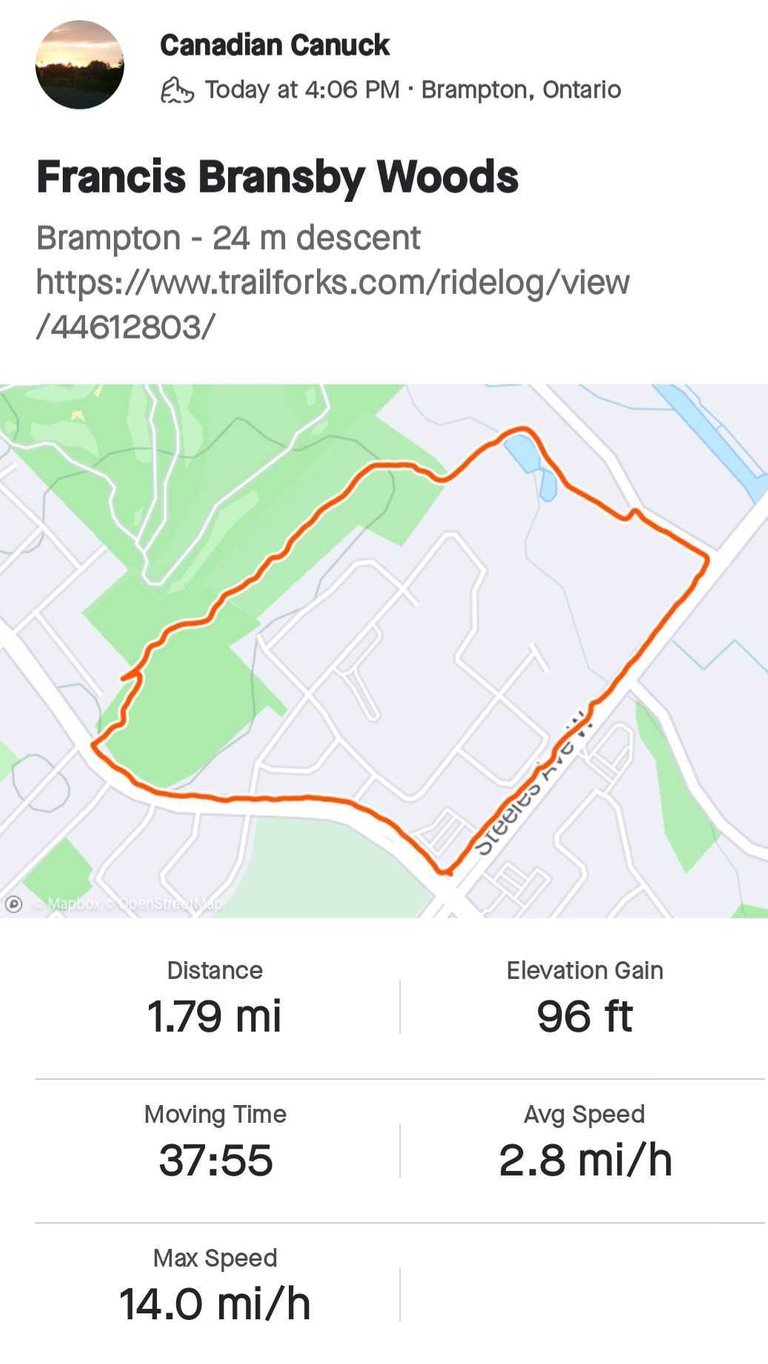Open the Trailforks ridelog URL
Image resolution: width=768 pixels, height=1364 pixels.
click(x=333, y=304)
